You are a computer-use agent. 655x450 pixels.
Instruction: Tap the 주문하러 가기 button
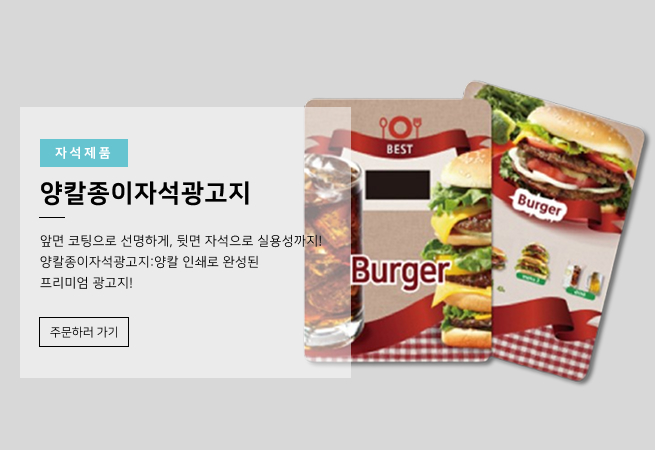84,332
